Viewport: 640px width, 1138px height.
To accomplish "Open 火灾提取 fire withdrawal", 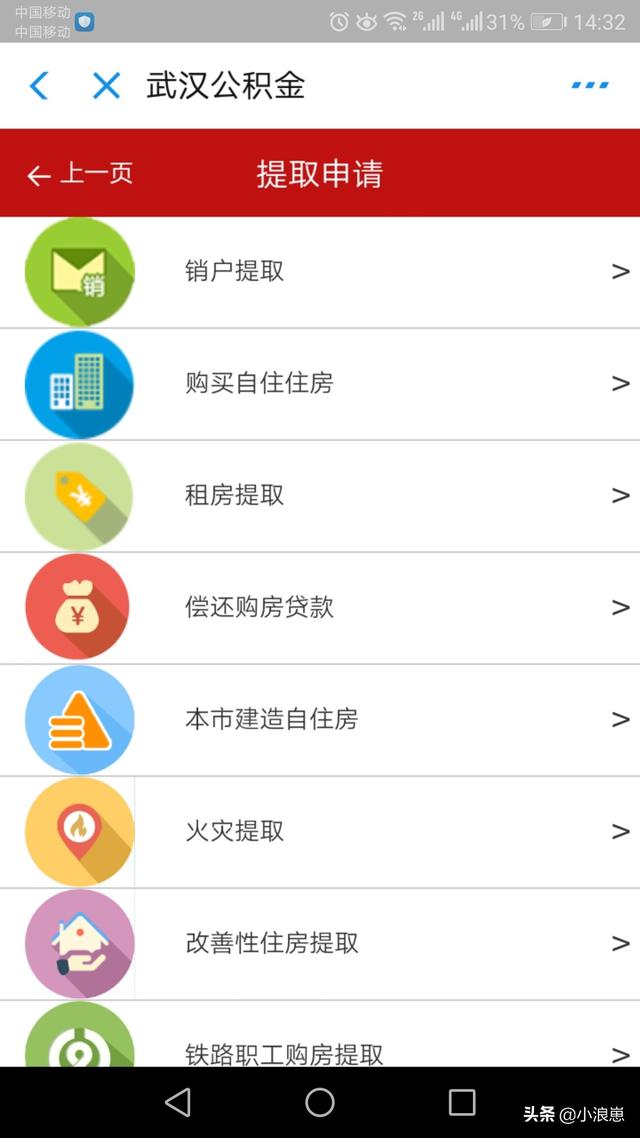I will click(x=320, y=832).
